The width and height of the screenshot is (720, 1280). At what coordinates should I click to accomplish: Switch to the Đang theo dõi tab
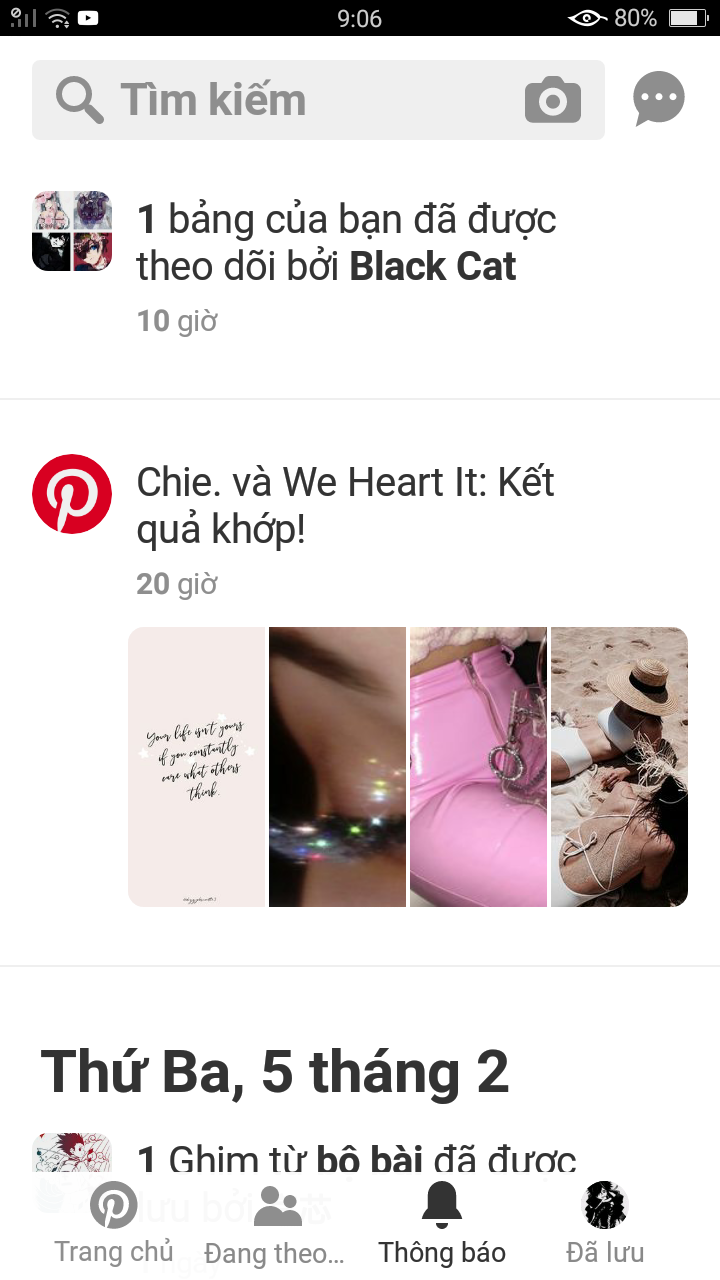(275, 1224)
